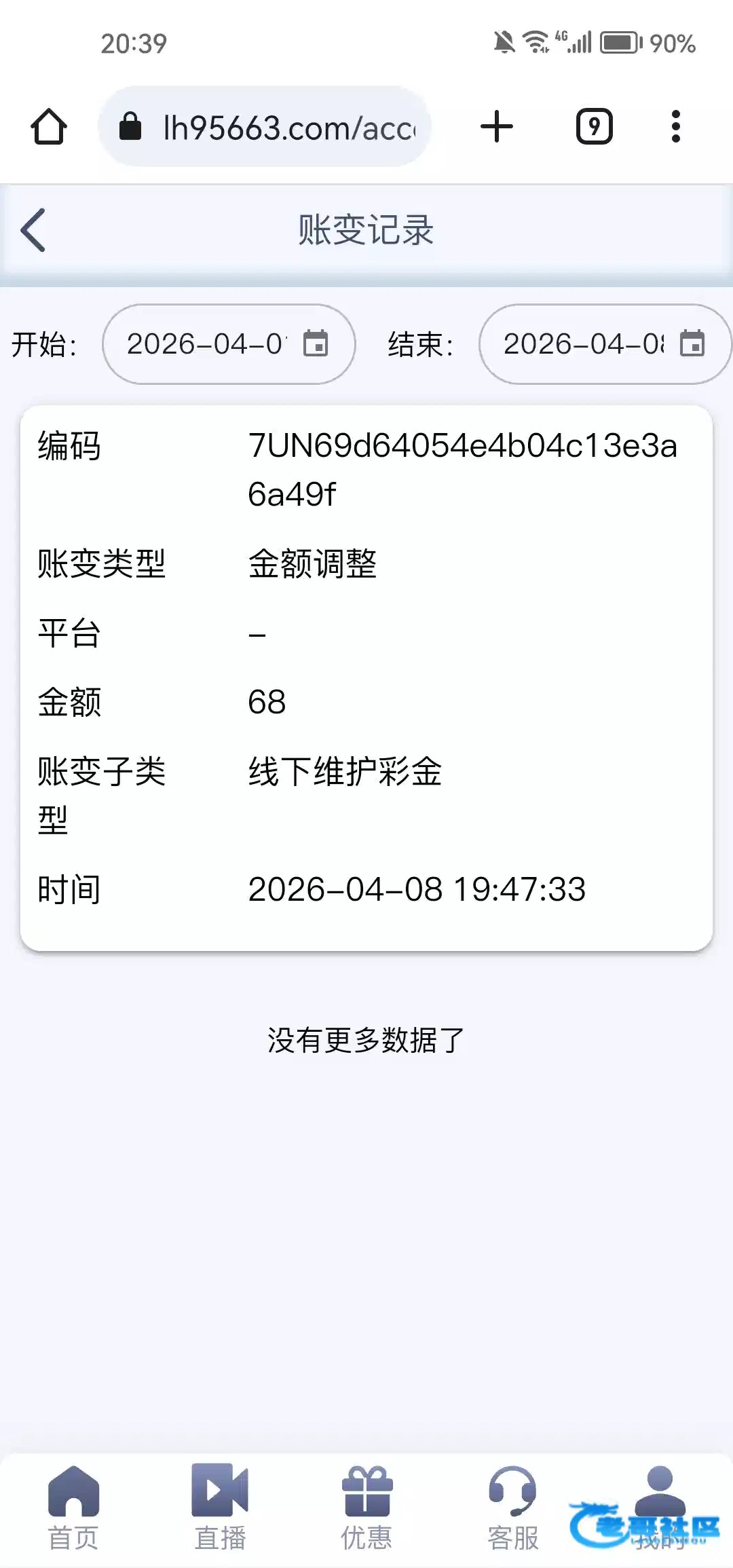Open a new browser tab
This screenshot has width=733, height=1568.
click(x=497, y=127)
